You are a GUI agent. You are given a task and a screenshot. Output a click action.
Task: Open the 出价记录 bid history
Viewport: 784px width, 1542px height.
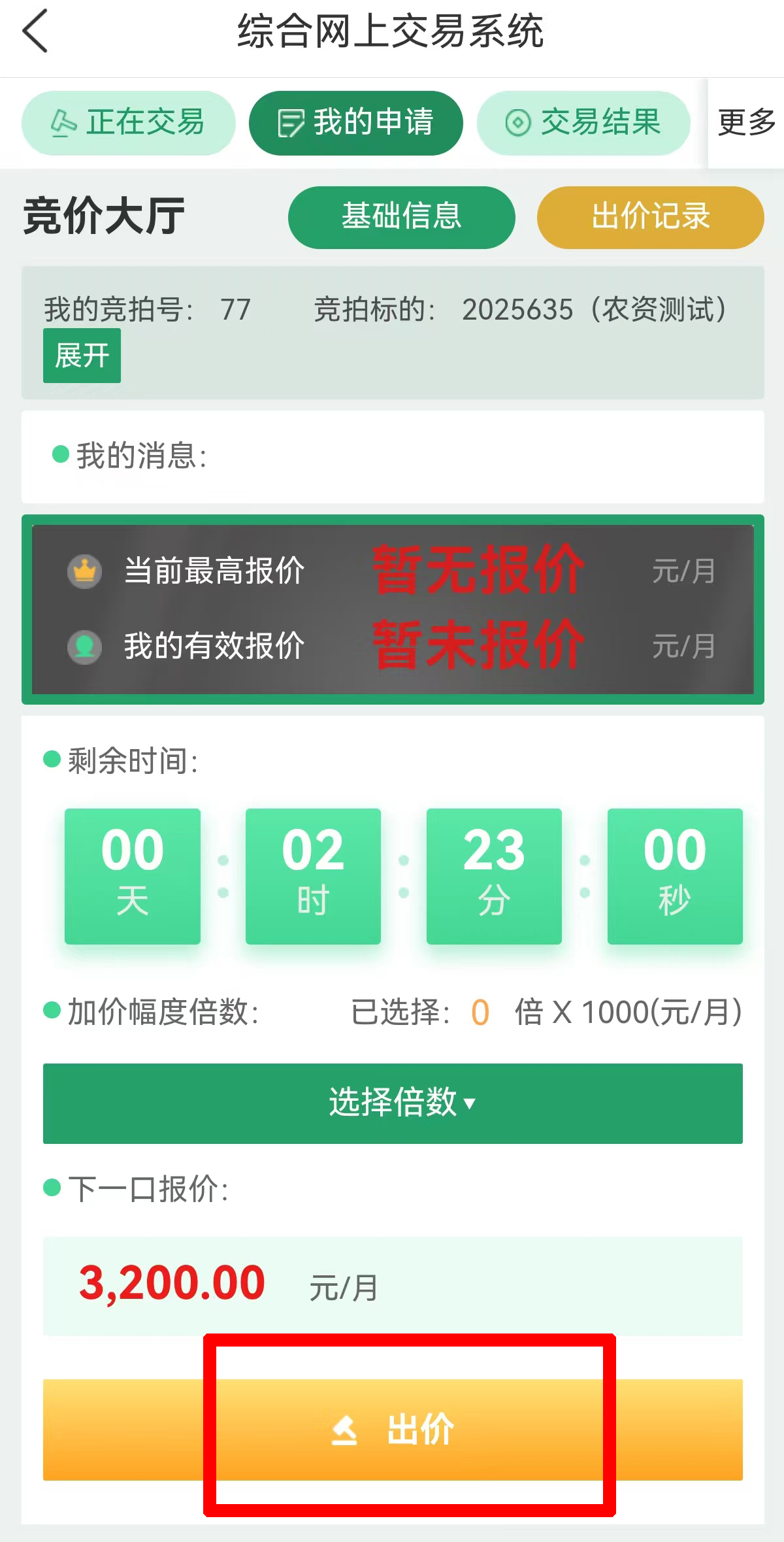650,217
